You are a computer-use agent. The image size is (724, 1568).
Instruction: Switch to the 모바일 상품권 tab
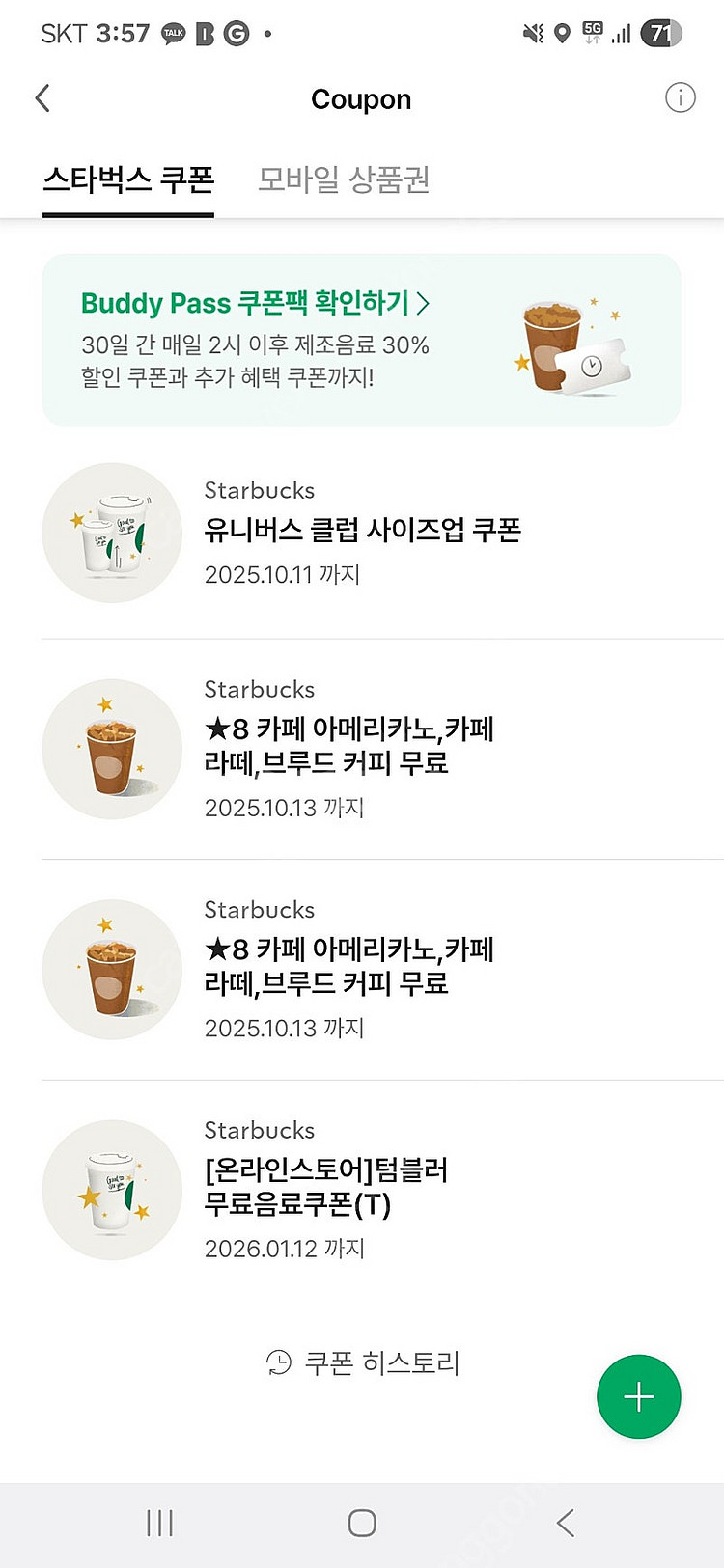(x=344, y=179)
